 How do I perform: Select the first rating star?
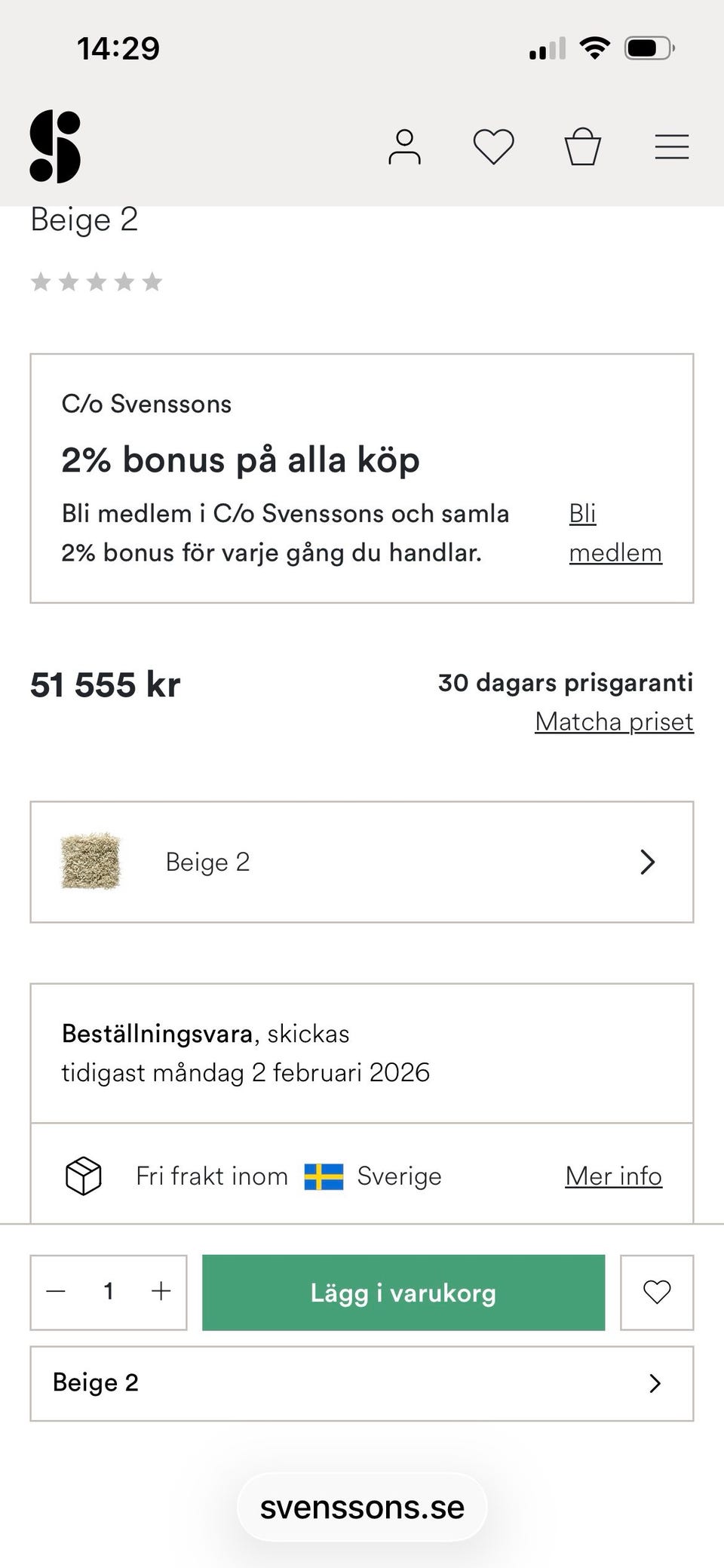(x=43, y=281)
